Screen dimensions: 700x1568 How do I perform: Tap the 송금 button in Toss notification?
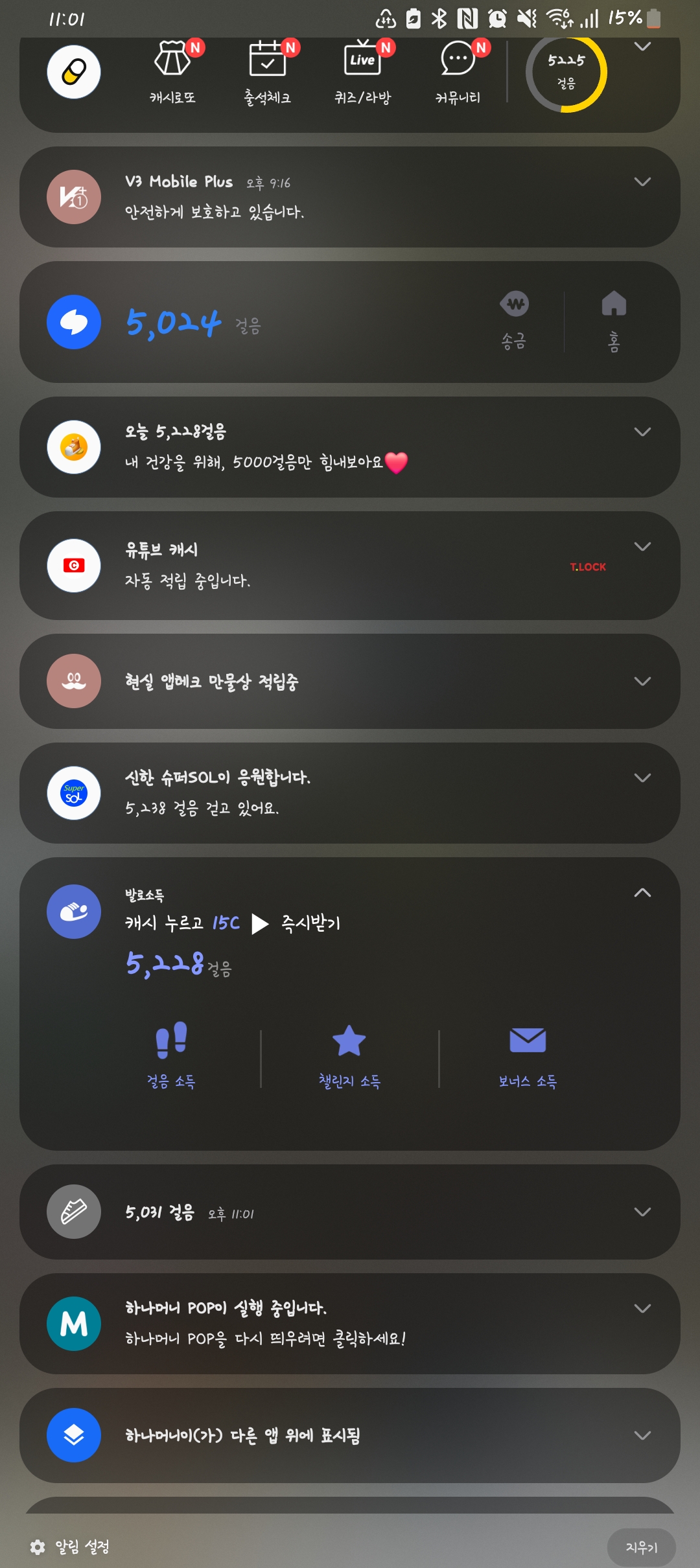(x=515, y=320)
